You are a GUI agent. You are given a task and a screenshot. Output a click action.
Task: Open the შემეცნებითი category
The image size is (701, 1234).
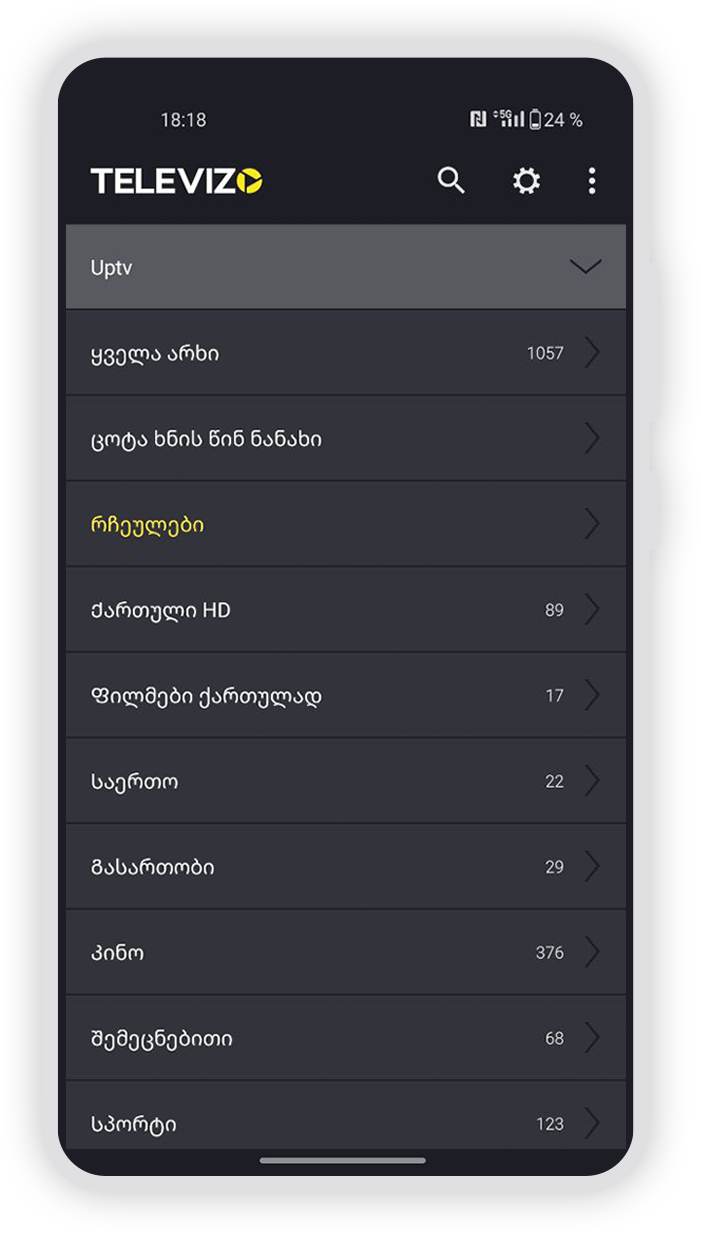coord(346,1039)
